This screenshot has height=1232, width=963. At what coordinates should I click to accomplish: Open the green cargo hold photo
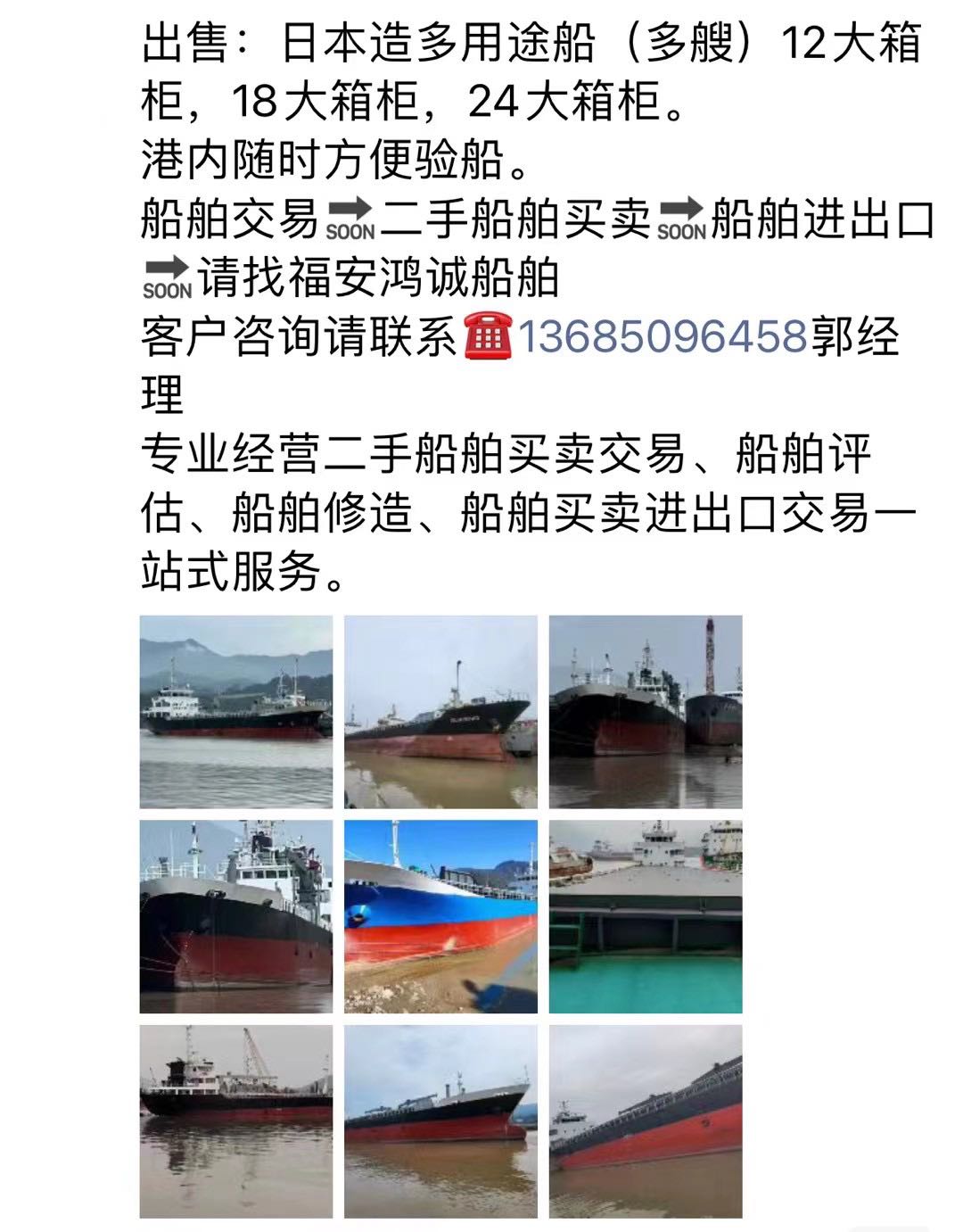coord(646,916)
